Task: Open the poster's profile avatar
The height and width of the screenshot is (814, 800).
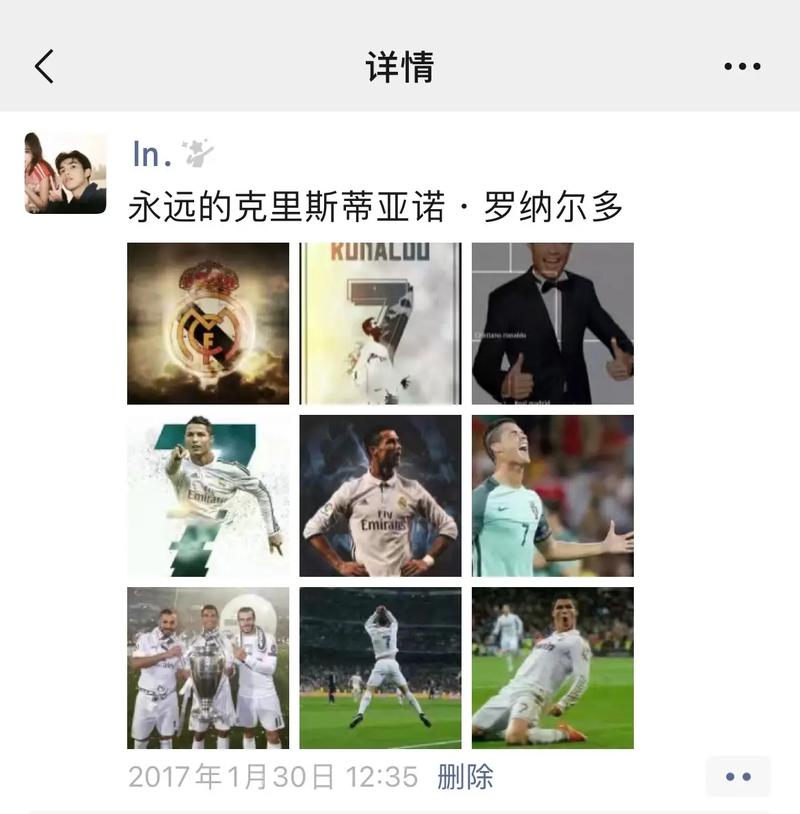Action: pos(65,173)
